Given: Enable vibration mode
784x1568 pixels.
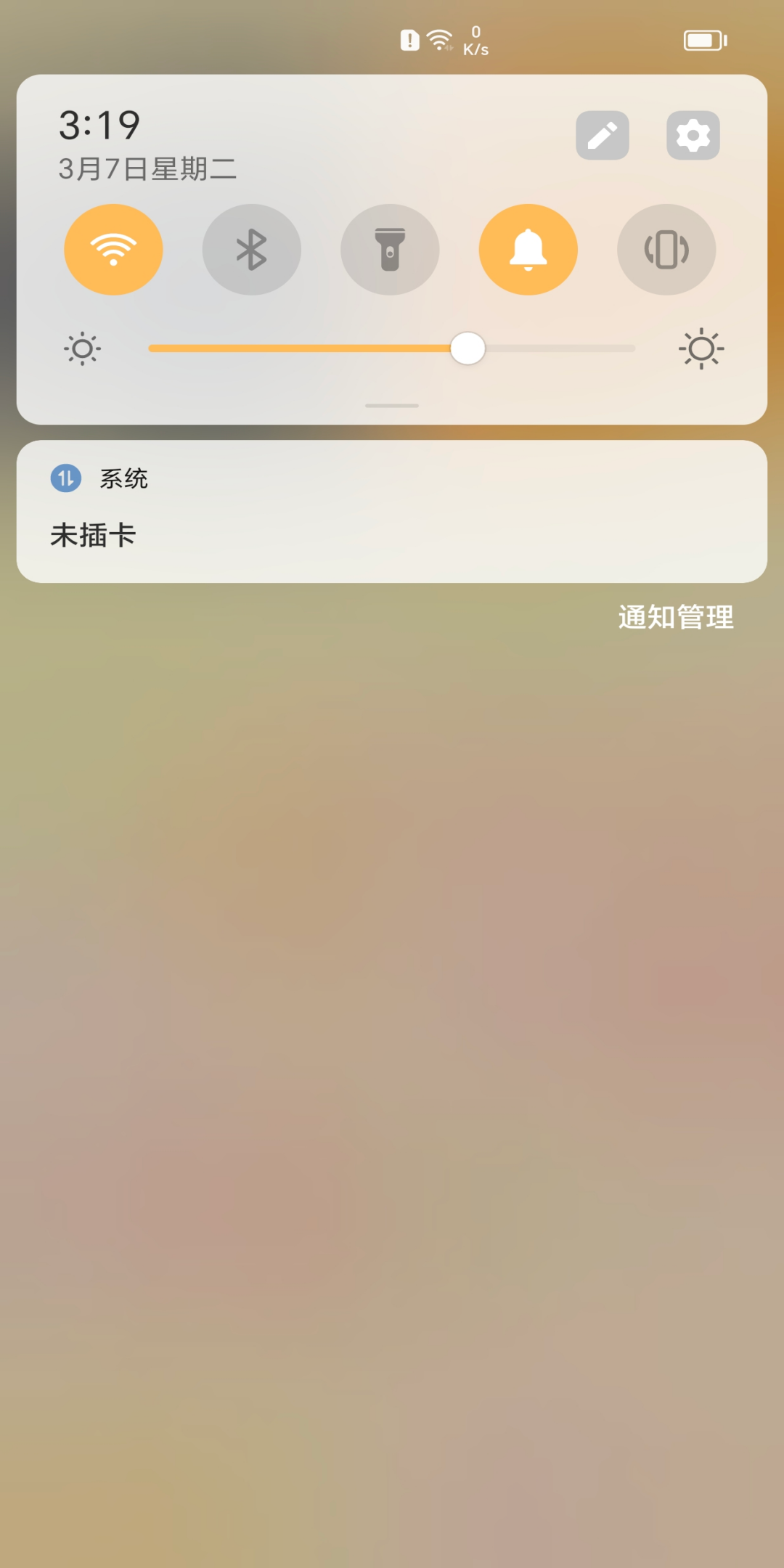Looking at the screenshot, I should [x=666, y=250].
